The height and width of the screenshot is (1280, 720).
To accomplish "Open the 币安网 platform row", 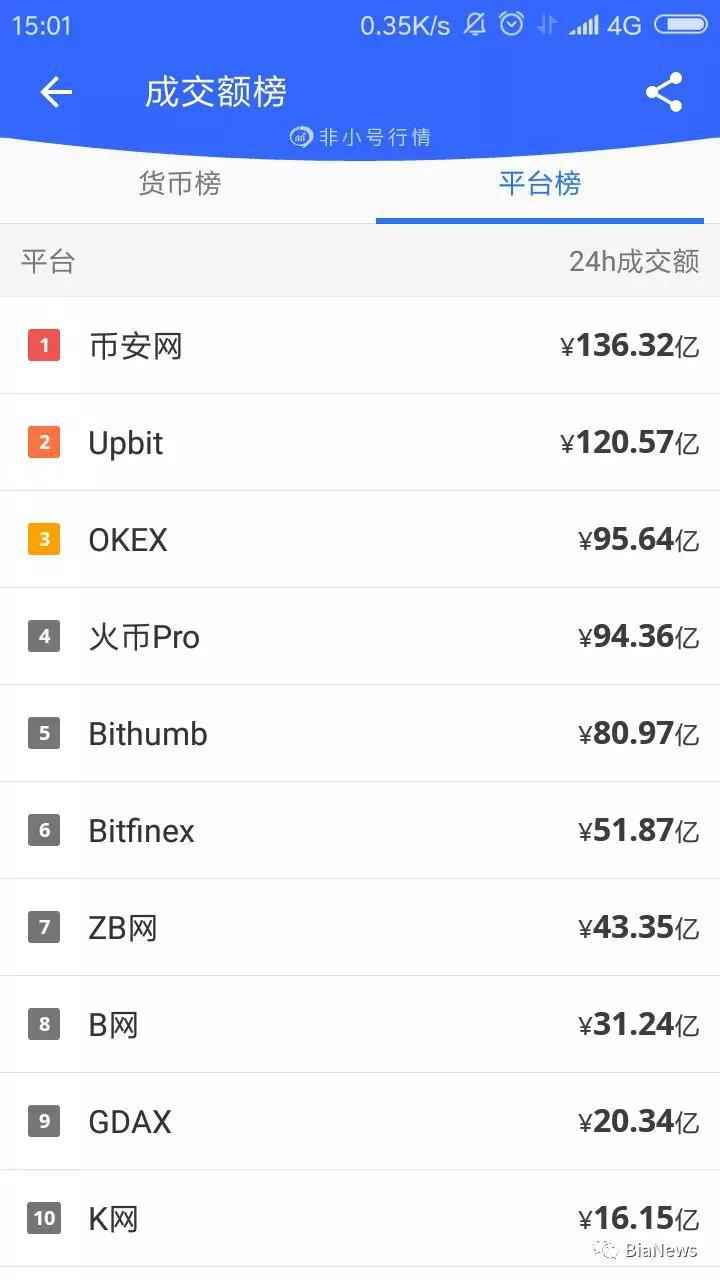I will point(360,346).
